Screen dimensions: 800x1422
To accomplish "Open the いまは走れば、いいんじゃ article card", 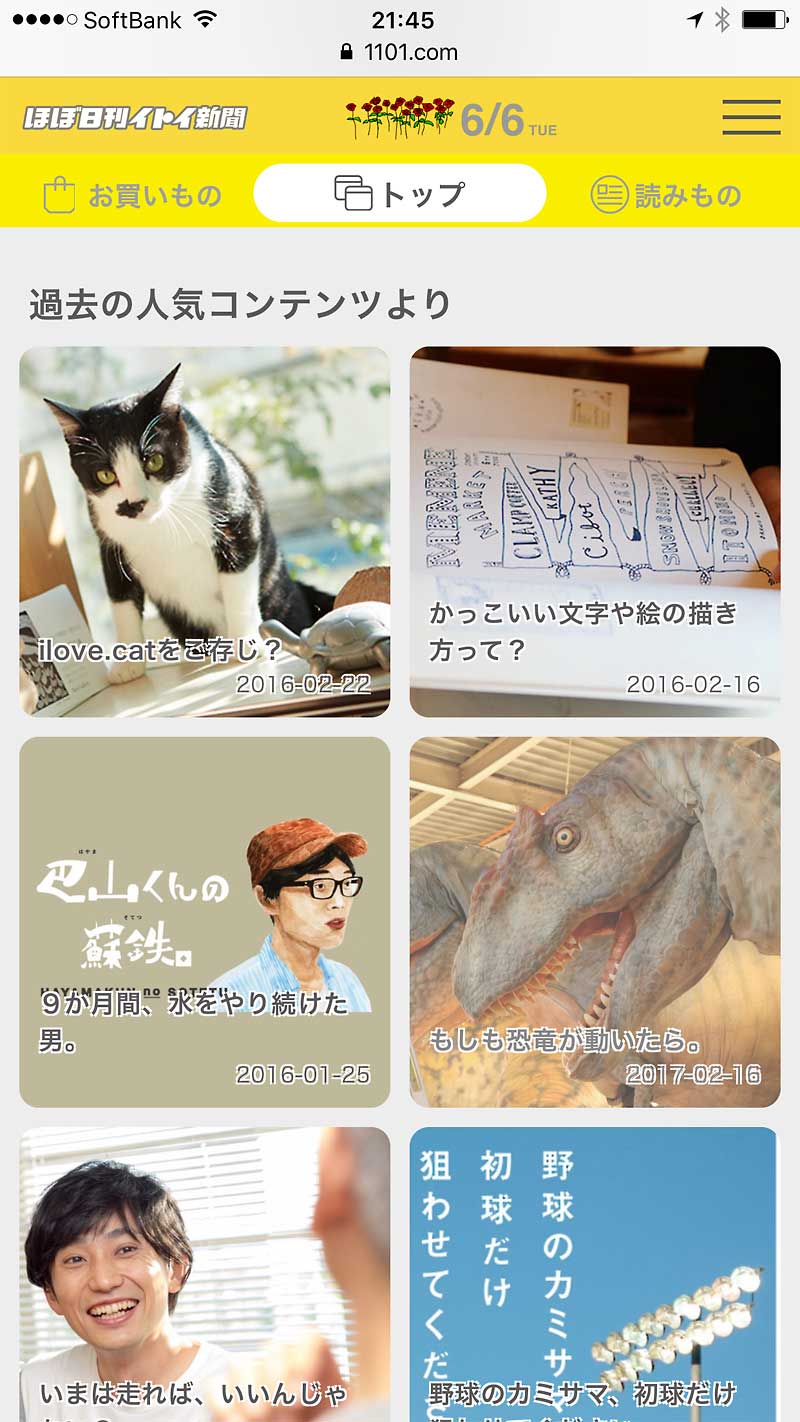I will [x=204, y=1275].
